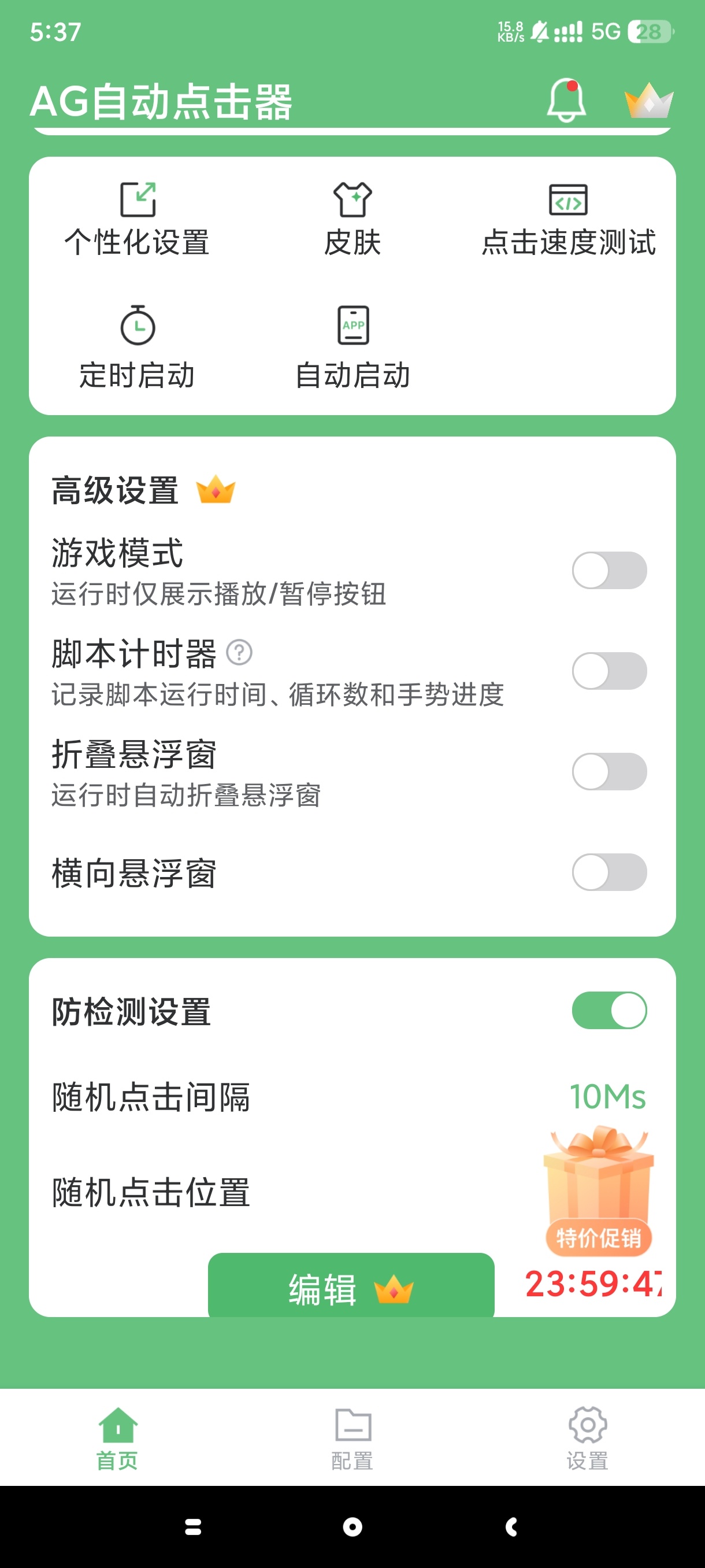Show help for 脚本计时器
This screenshot has height=1568, width=705.
coord(239,653)
